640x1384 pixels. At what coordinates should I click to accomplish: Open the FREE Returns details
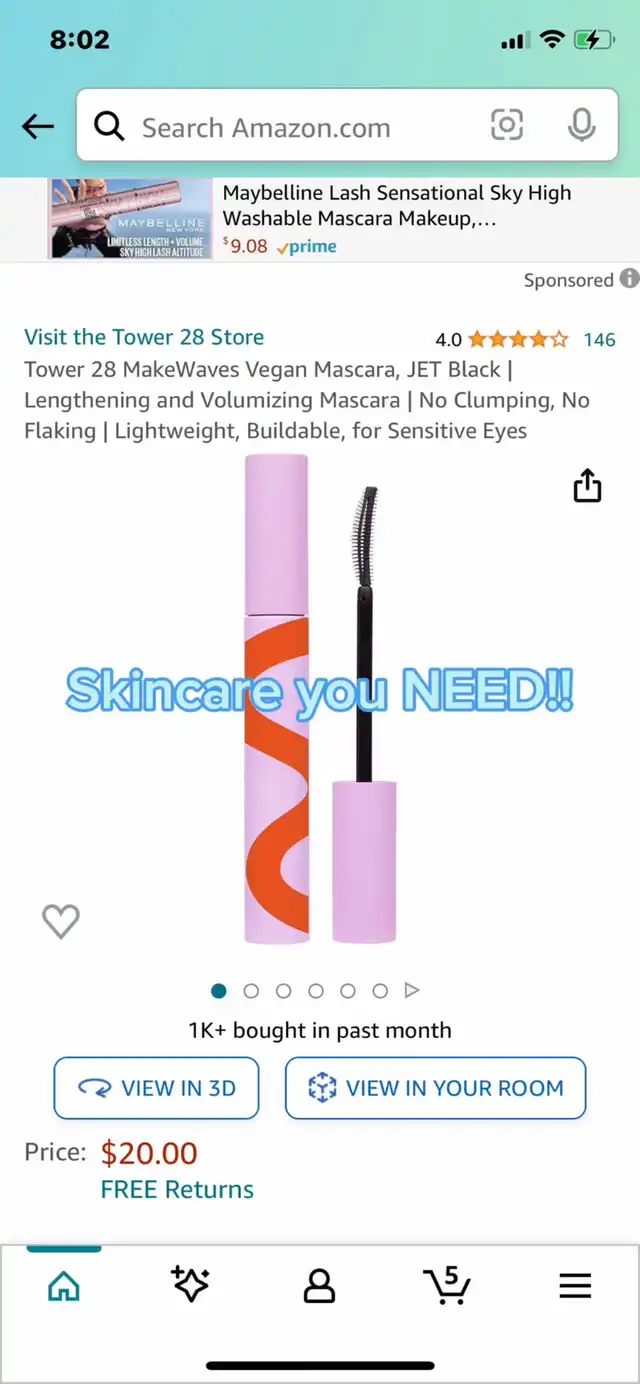point(177,1190)
